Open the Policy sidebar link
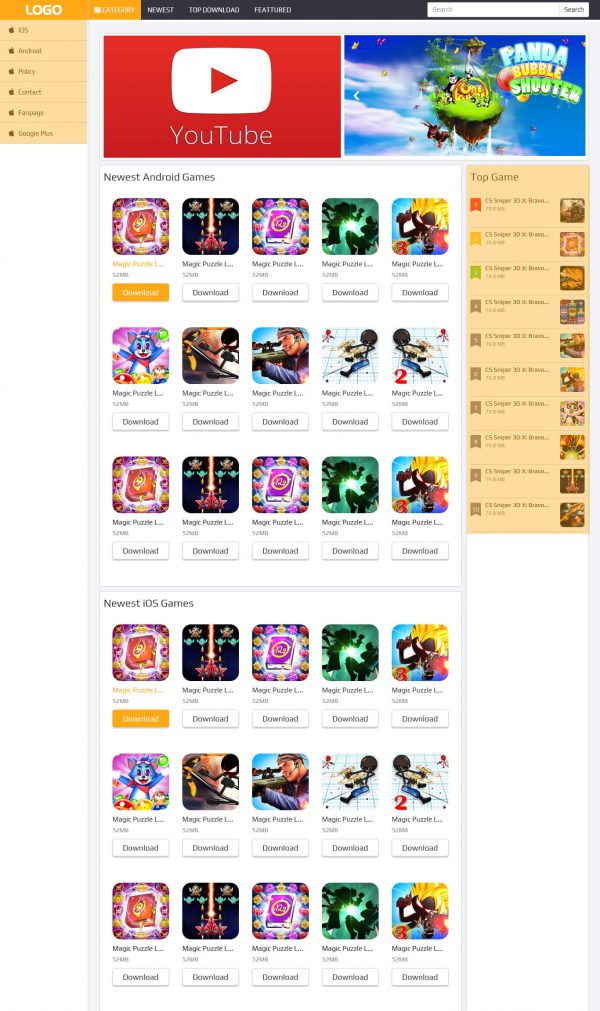The width and height of the screenshot is (600, 1011). [x=43, y=72]
